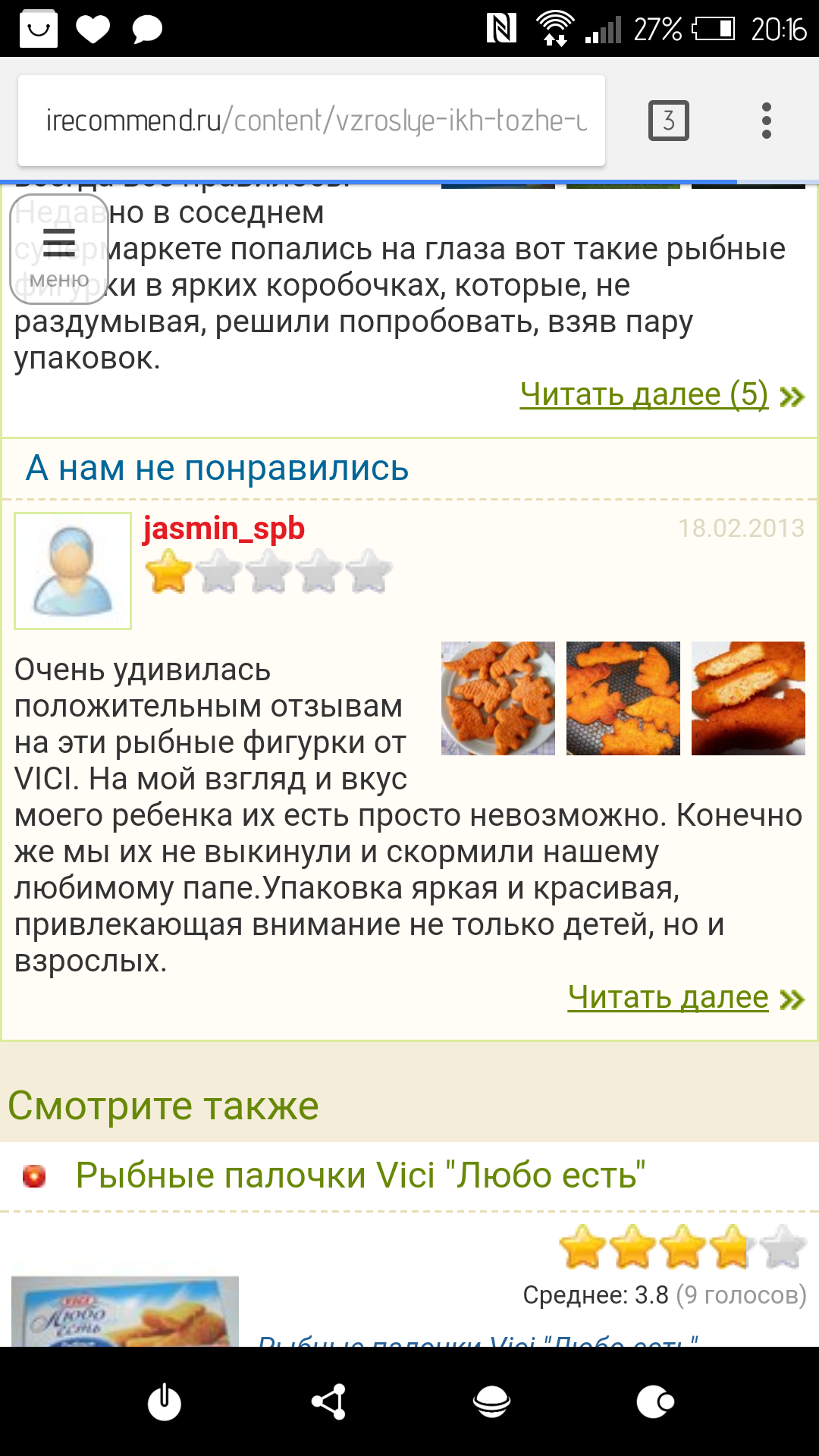The image size is (819, 1456).
Task: View jasmin_spb user profile
Action: 224,529
